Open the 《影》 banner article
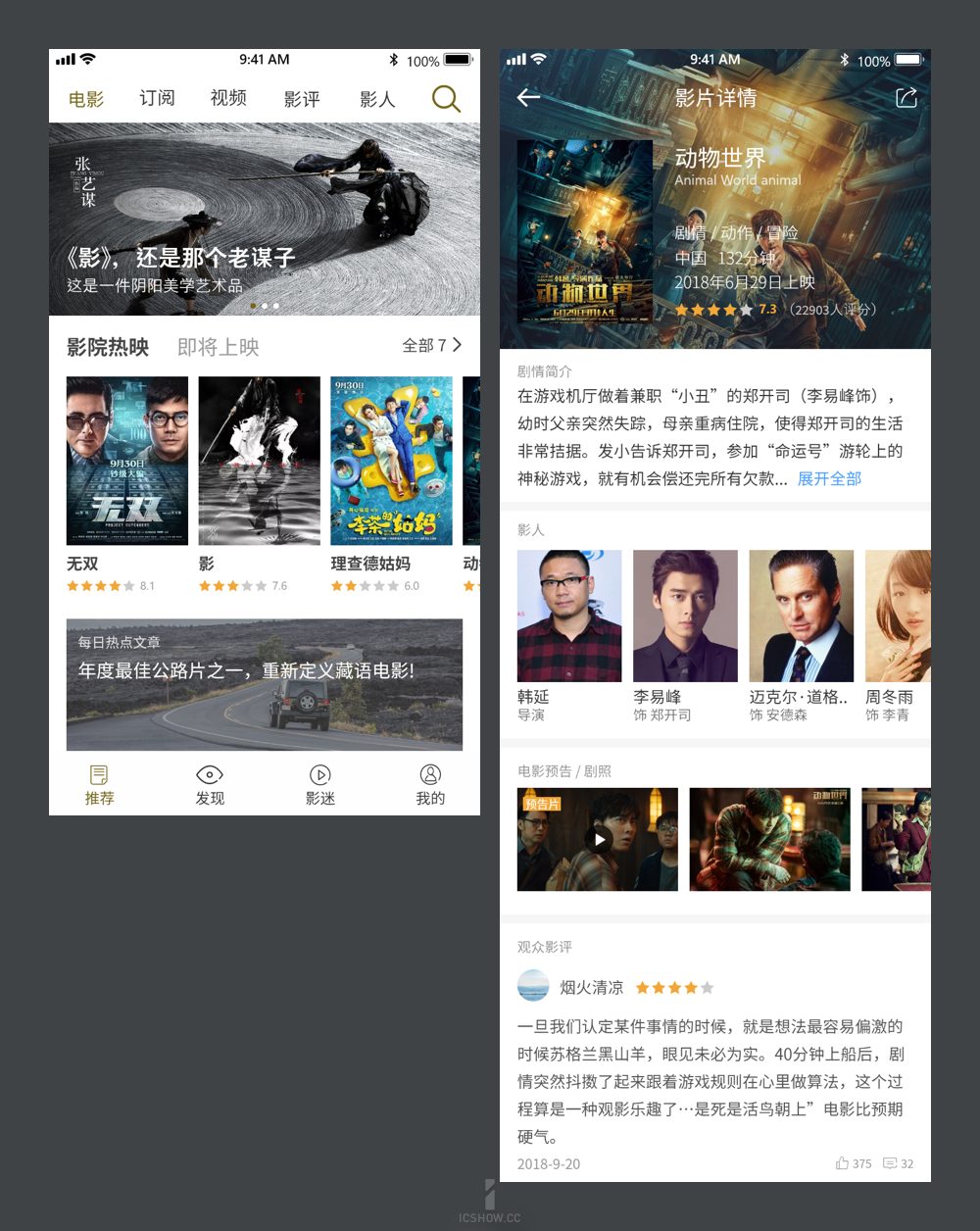 [x=265, y=219]
